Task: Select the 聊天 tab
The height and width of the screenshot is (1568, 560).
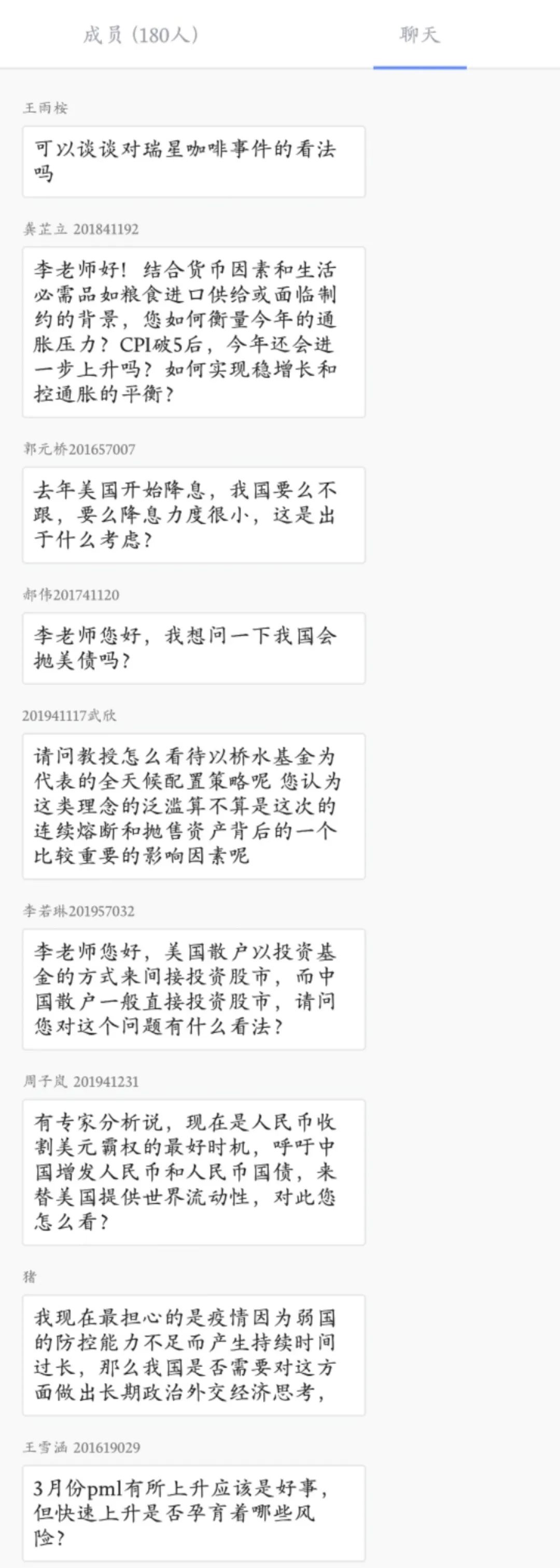Action: coord(419,35)
